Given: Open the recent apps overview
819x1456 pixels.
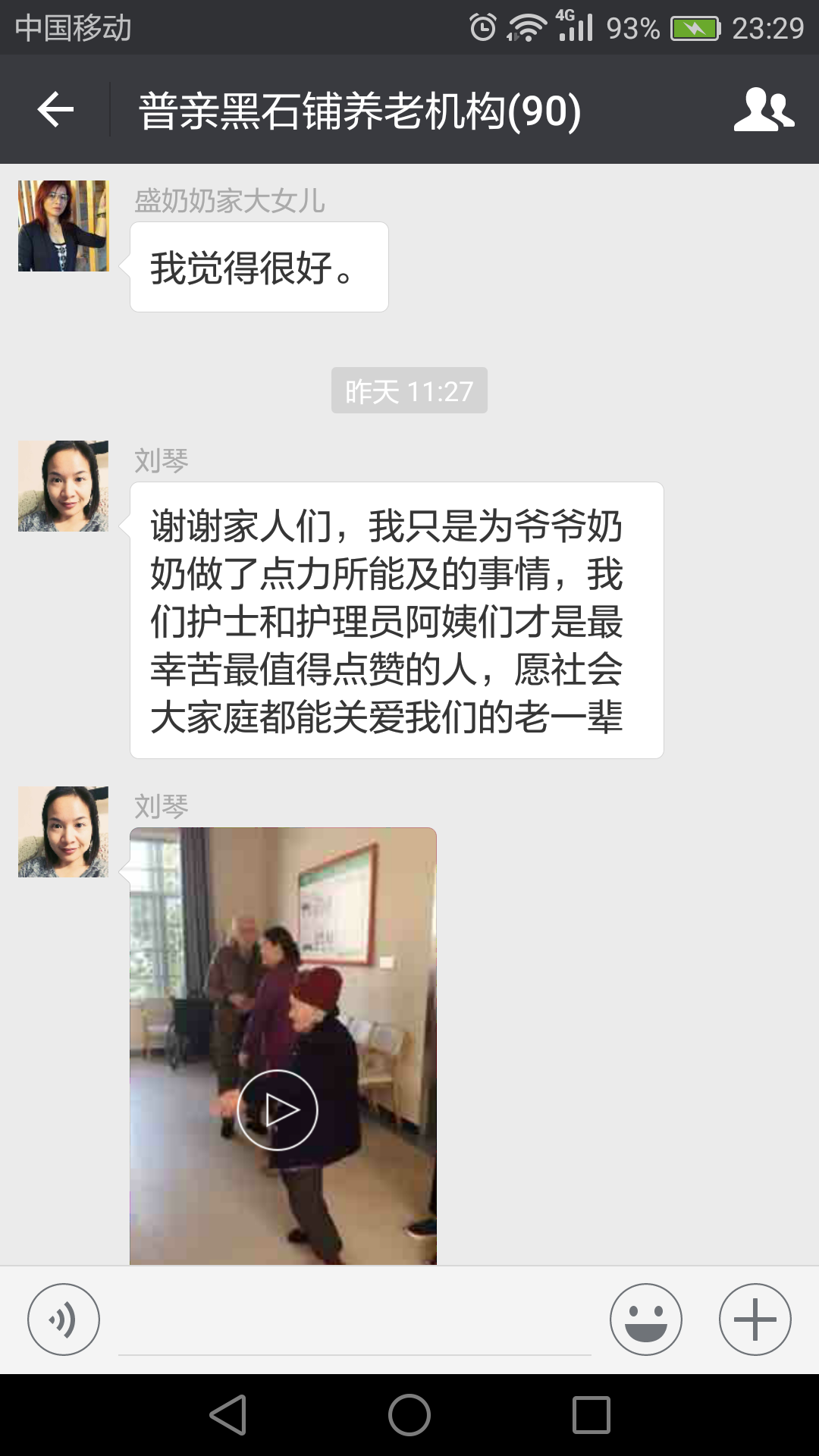Looking at the screenshot, I should [591, 1415].
